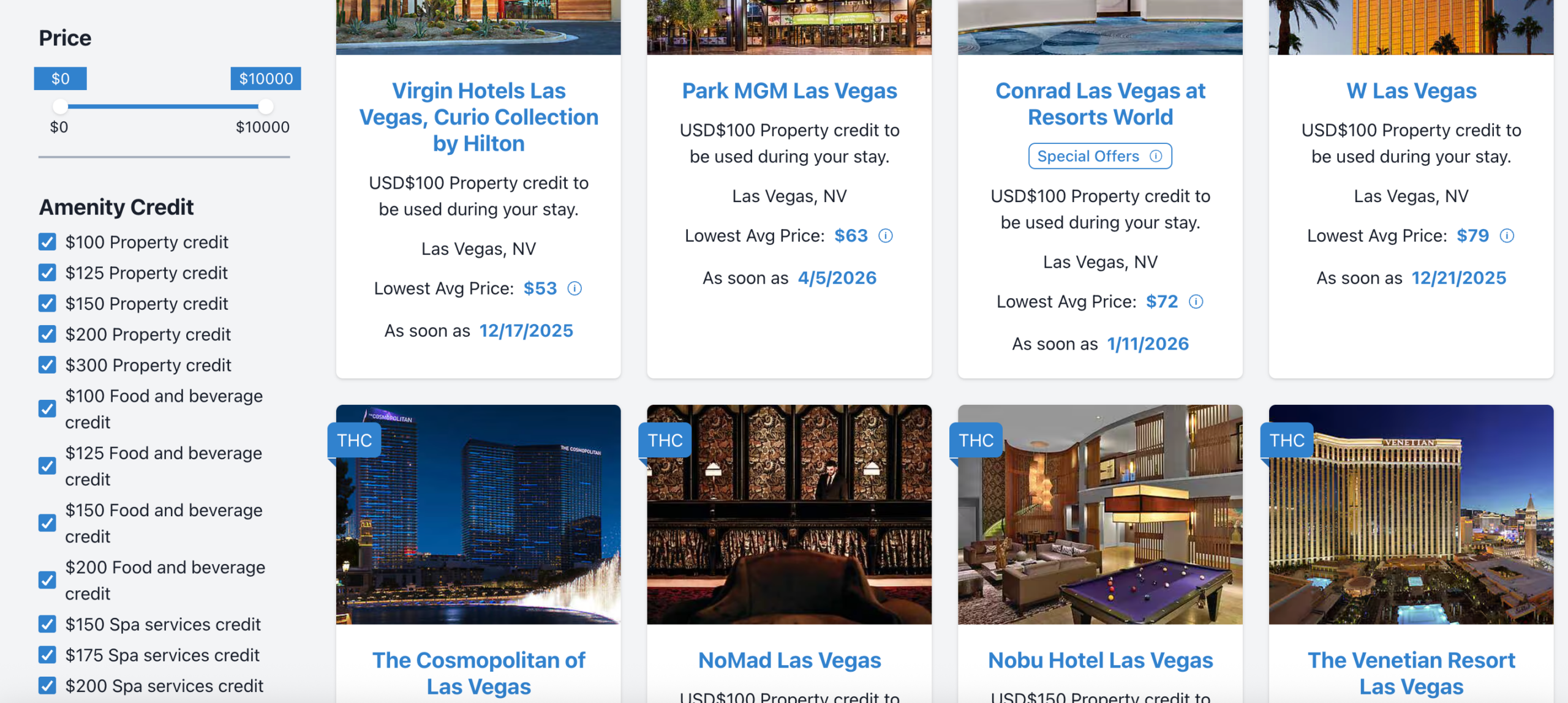Screen dimensions: 1568x703
Task: Open NoMad Las Vegas hotel card
Action: (789, 660)
